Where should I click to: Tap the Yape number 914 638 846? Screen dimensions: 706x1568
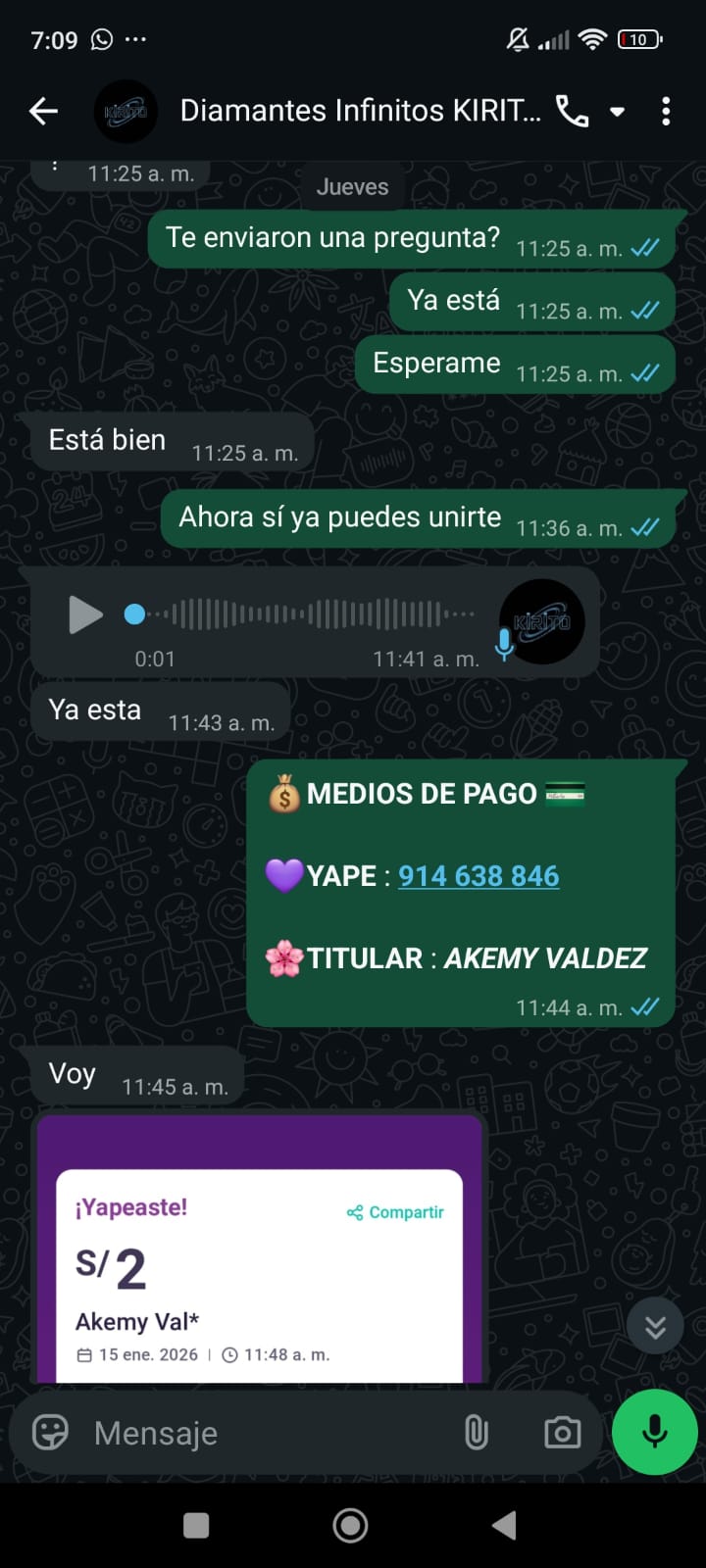(x=479, y=876)
